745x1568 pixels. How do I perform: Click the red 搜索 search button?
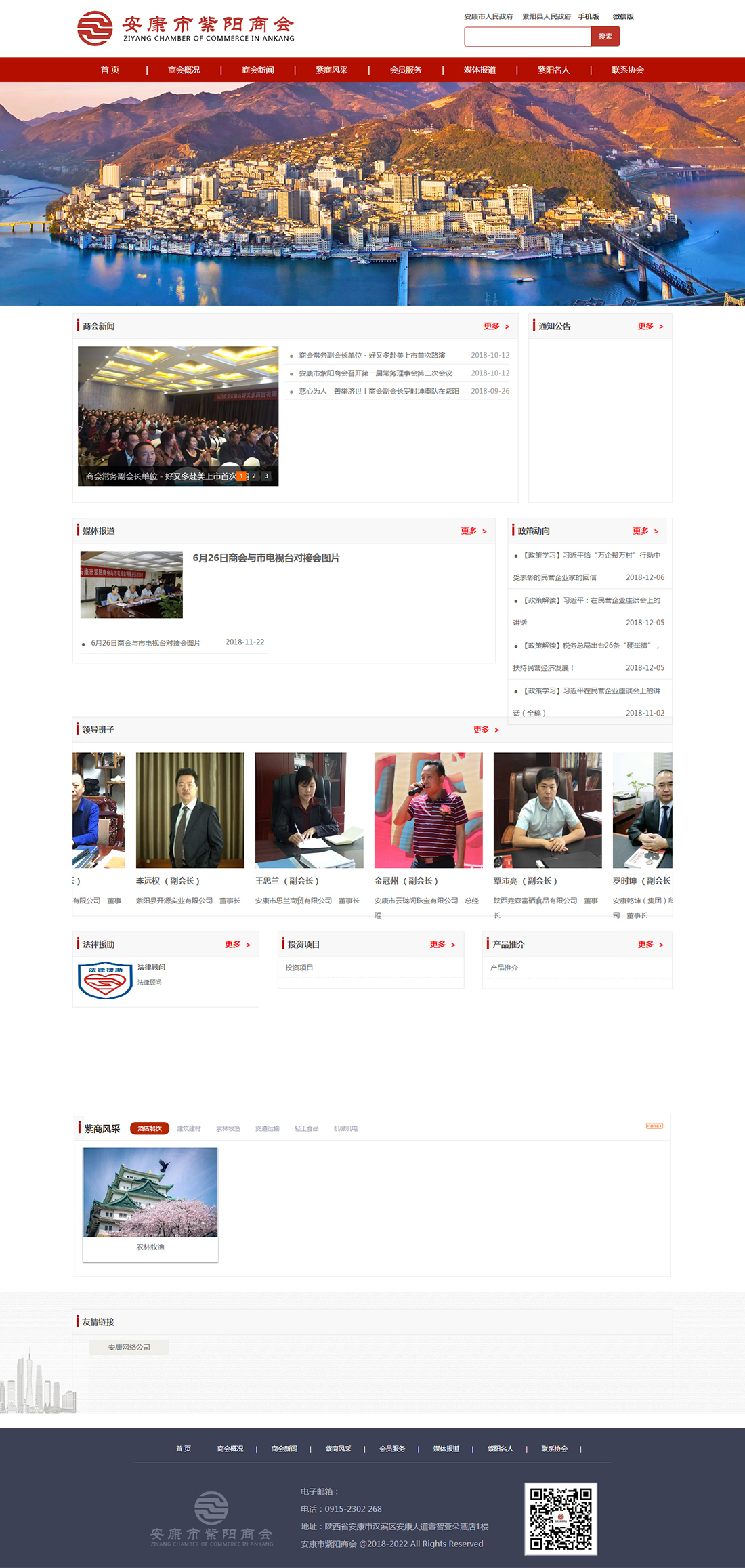pos(605,37)
